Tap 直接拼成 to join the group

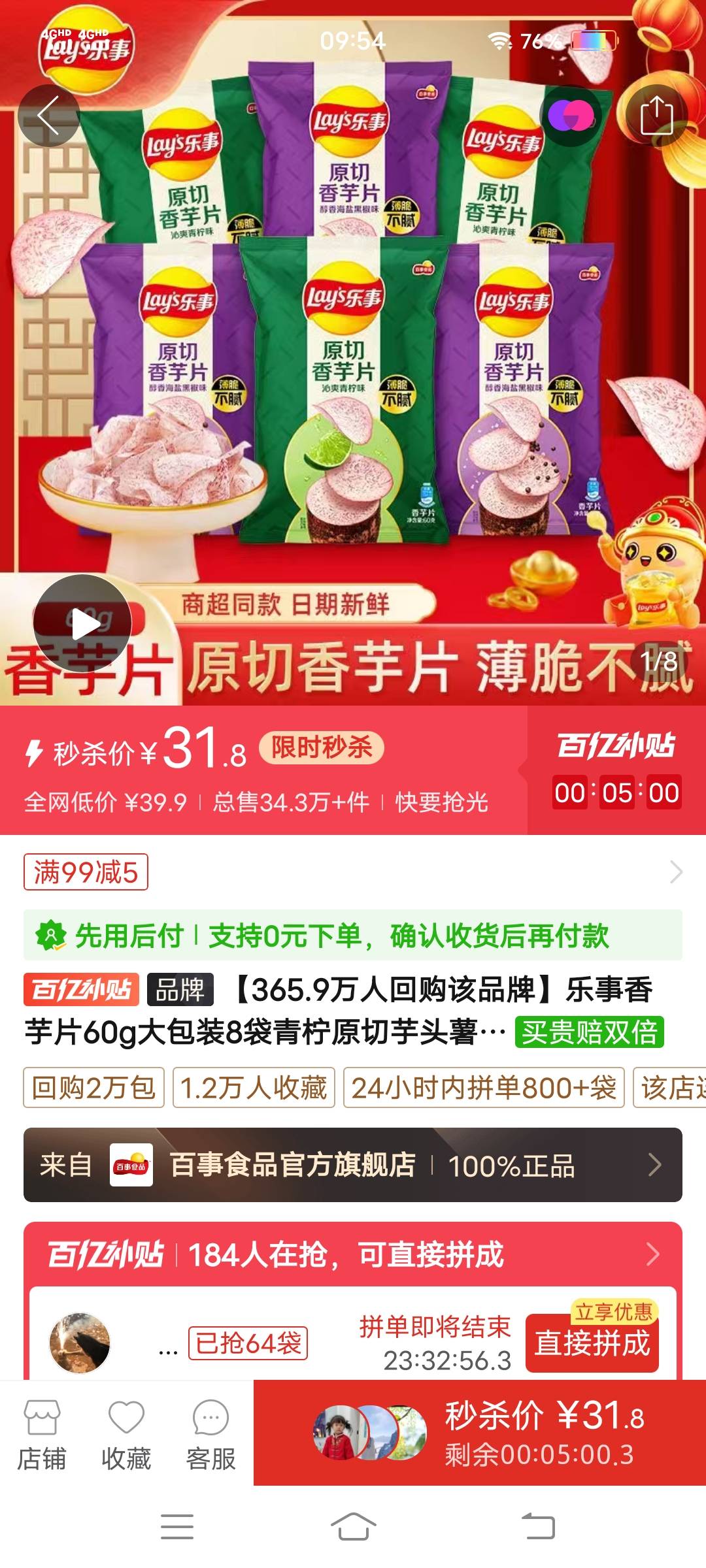coord(592,1344)
